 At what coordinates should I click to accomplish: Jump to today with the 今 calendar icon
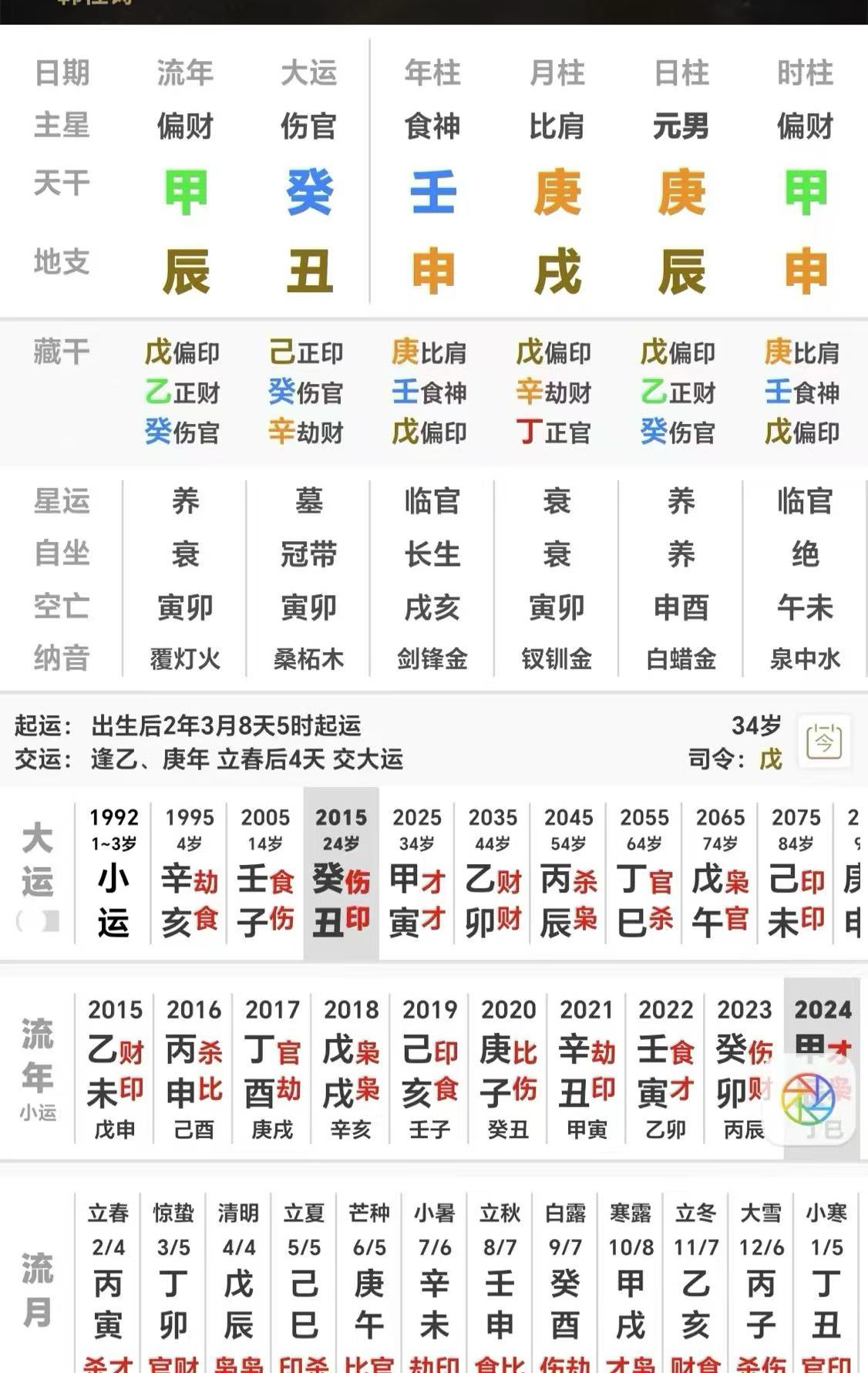point(823,742)
